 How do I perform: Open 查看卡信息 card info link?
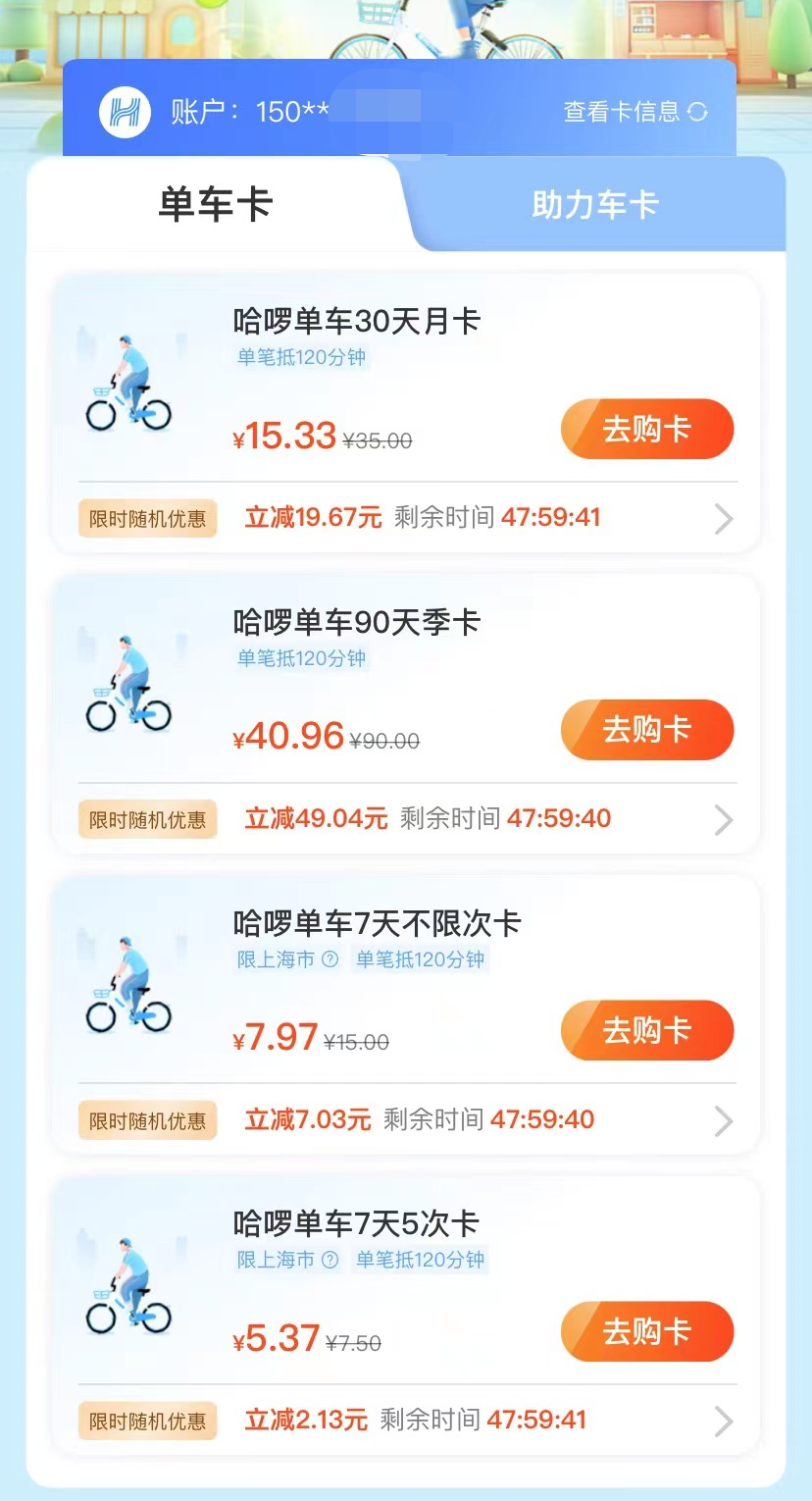tap(634, 112)
